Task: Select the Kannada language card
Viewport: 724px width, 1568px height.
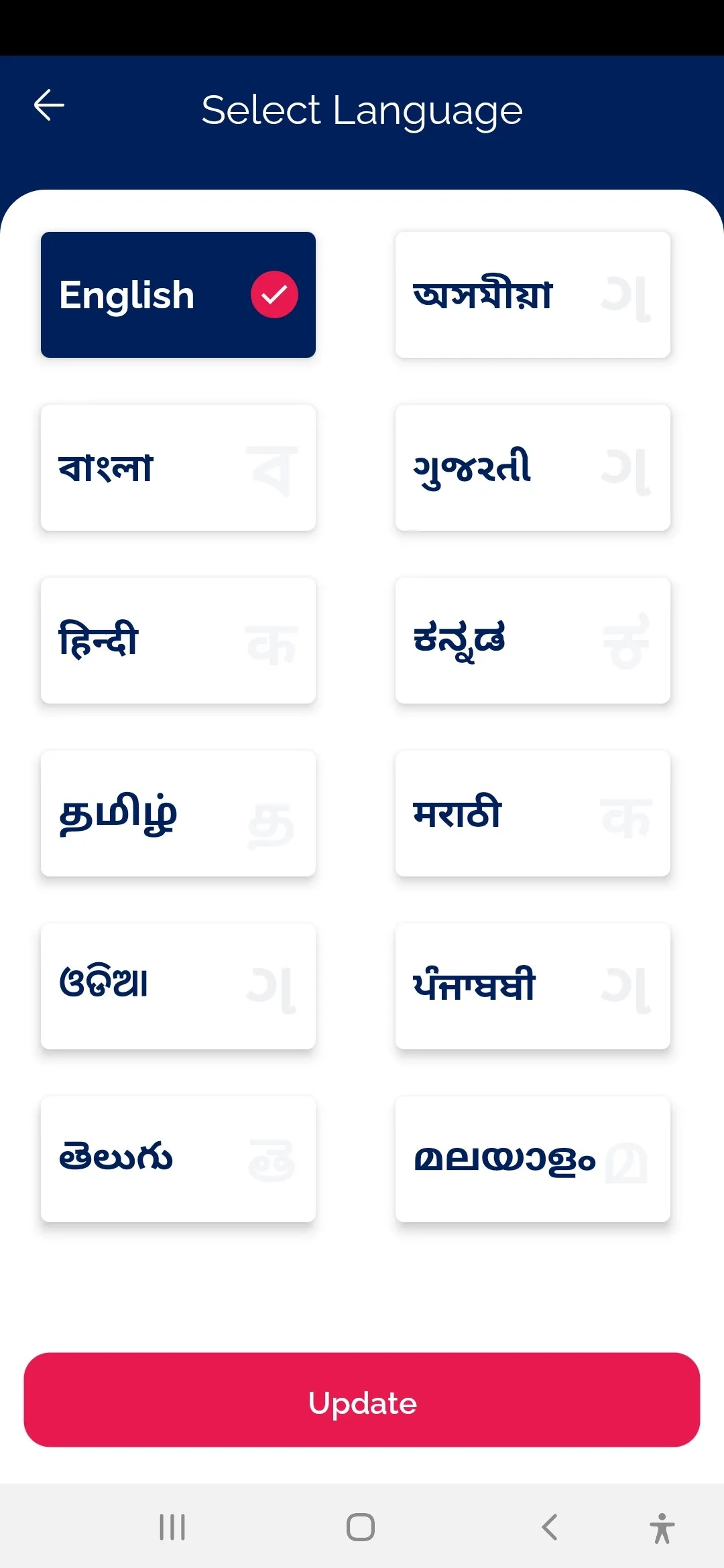Action: pos(533,641)
